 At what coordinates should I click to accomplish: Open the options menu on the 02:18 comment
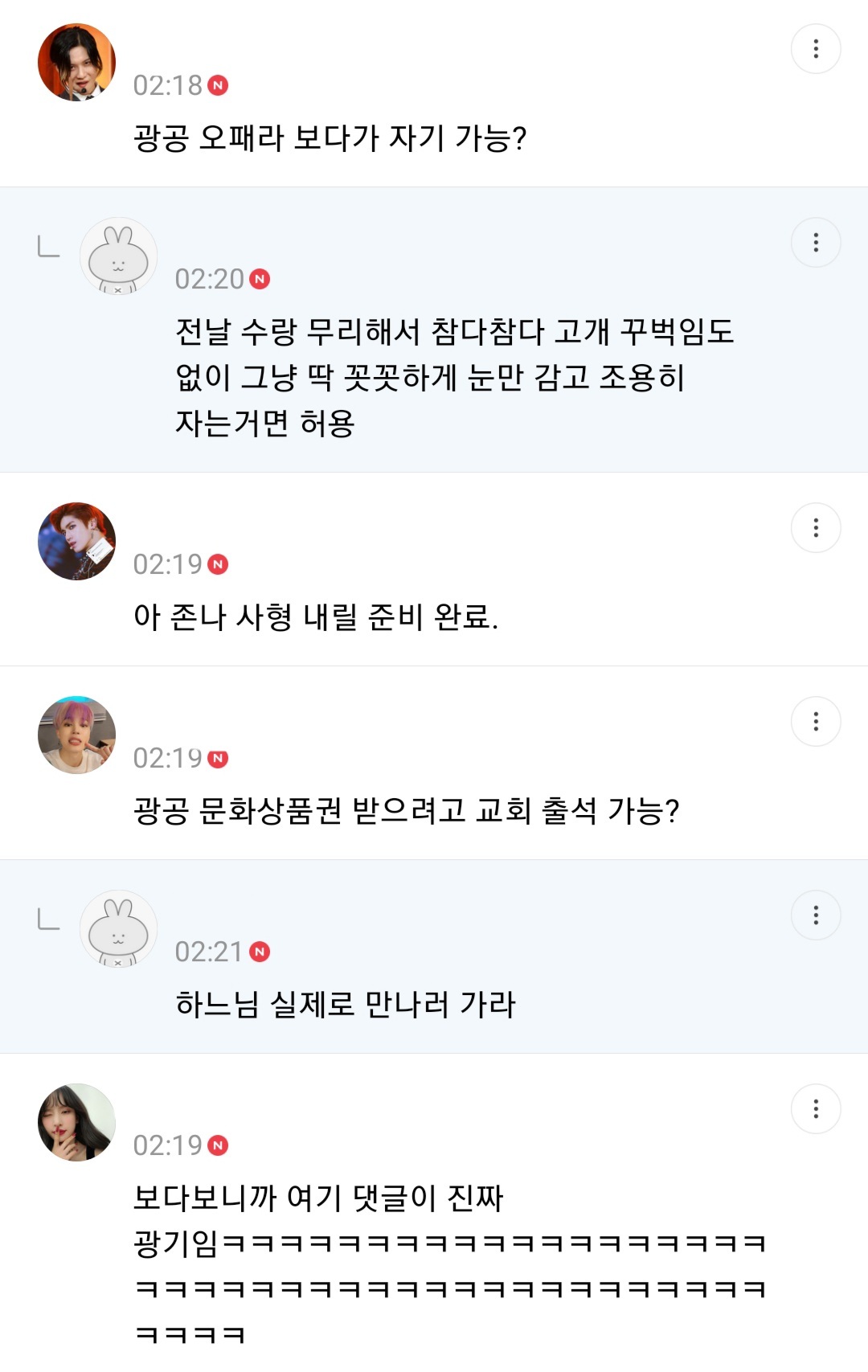point(817,50)
